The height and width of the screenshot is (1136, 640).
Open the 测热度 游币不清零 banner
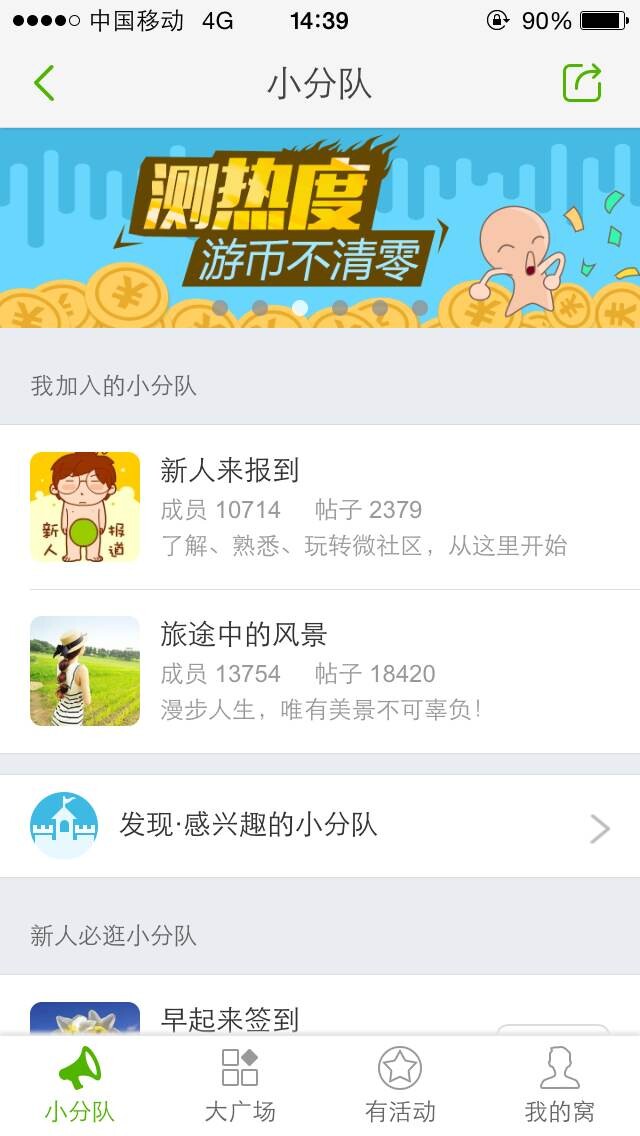[320, 227]
